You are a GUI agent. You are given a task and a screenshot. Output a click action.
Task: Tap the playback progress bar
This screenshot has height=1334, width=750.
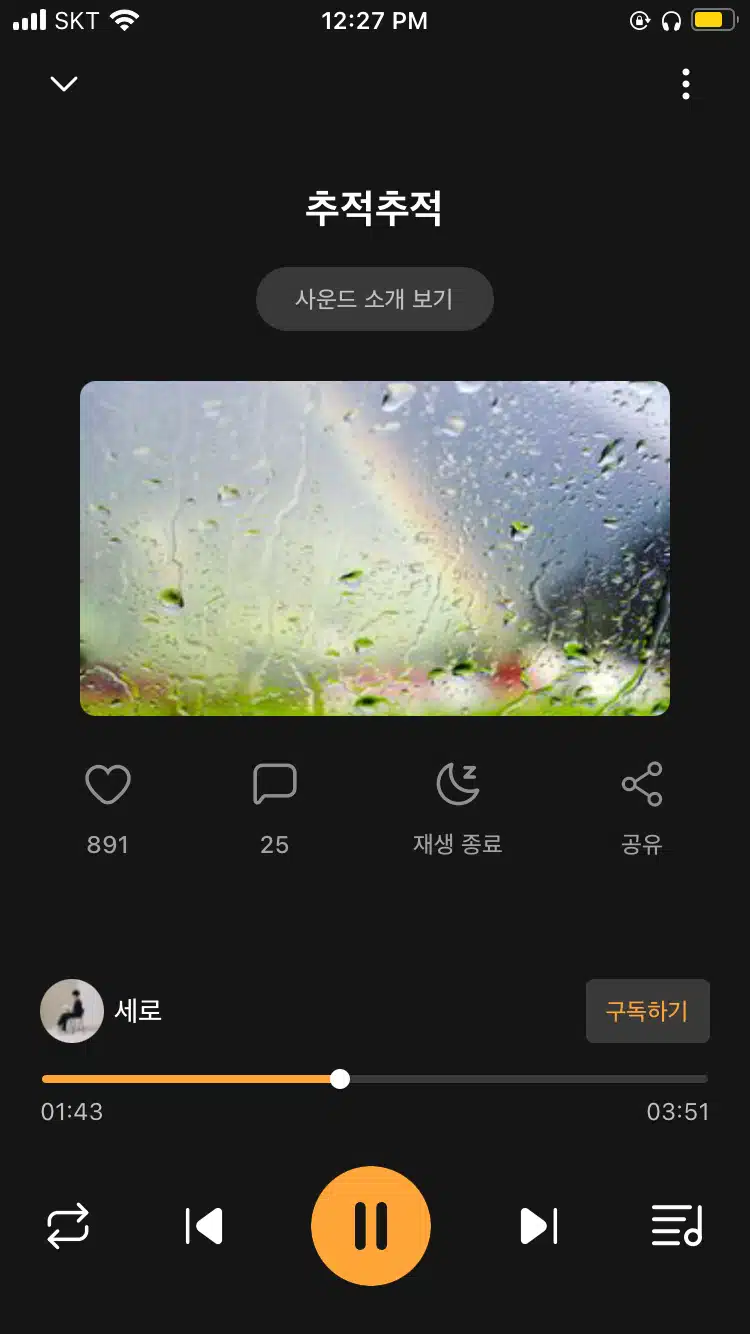click(375, 1079)
